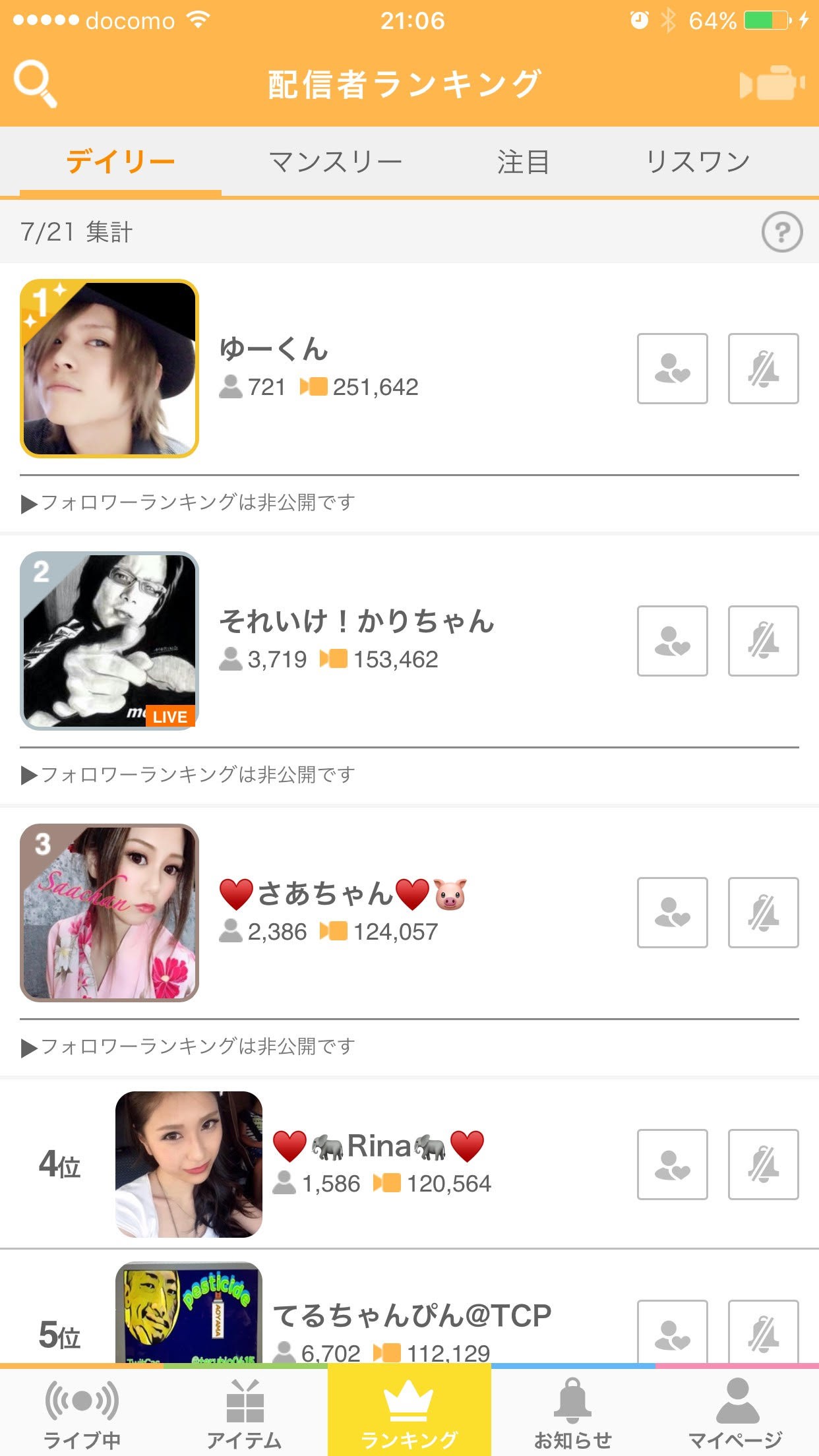Select the リスワン tab

697,162
